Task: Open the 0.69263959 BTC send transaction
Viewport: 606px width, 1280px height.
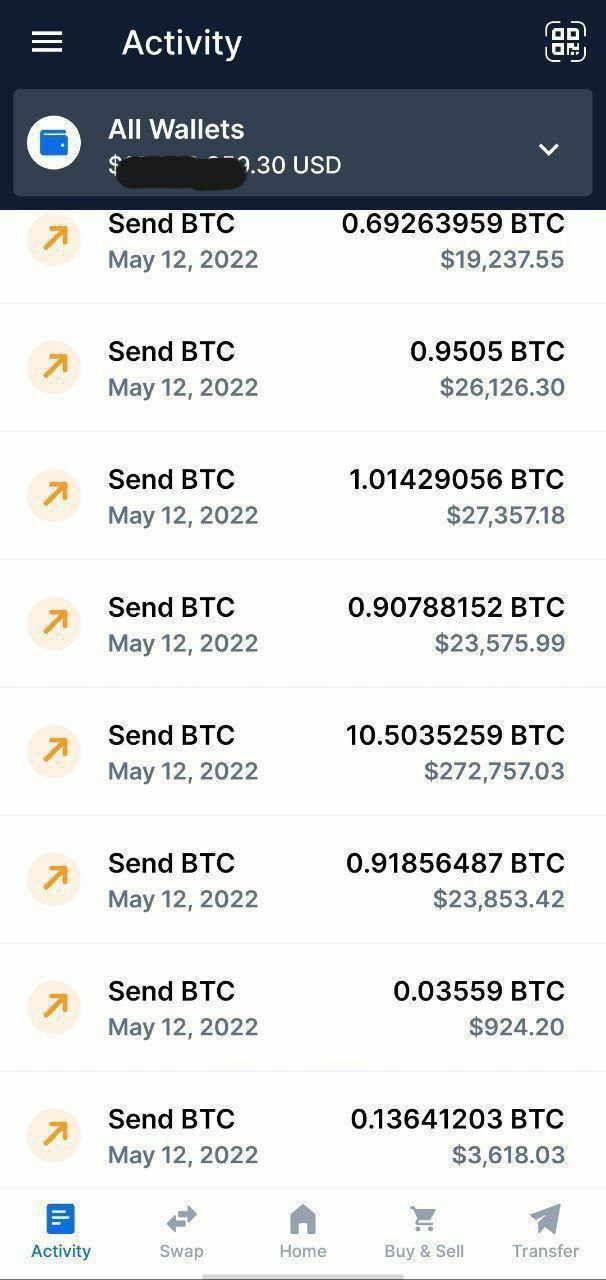Action: [302, 244]
